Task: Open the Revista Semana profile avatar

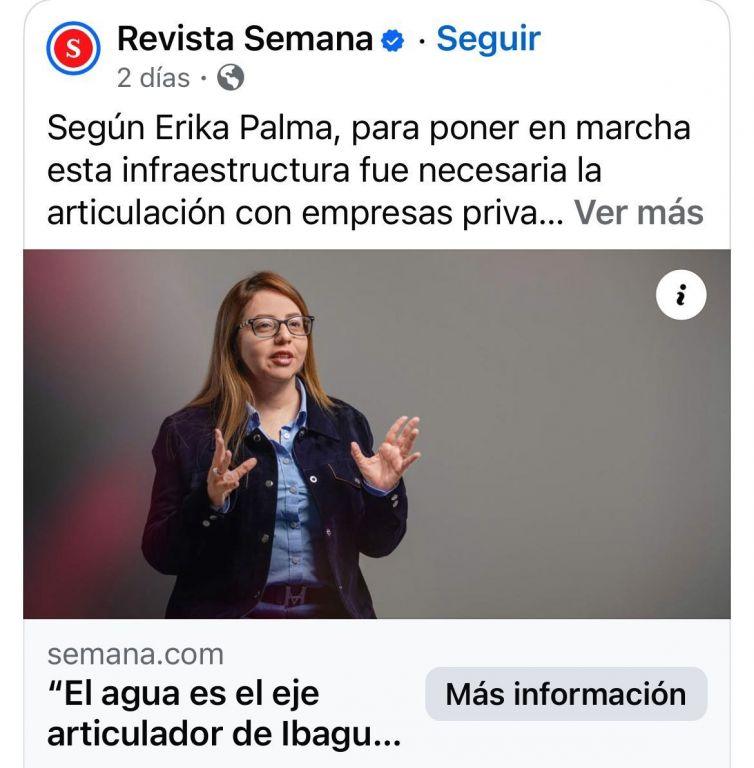Action: [73, 48]
